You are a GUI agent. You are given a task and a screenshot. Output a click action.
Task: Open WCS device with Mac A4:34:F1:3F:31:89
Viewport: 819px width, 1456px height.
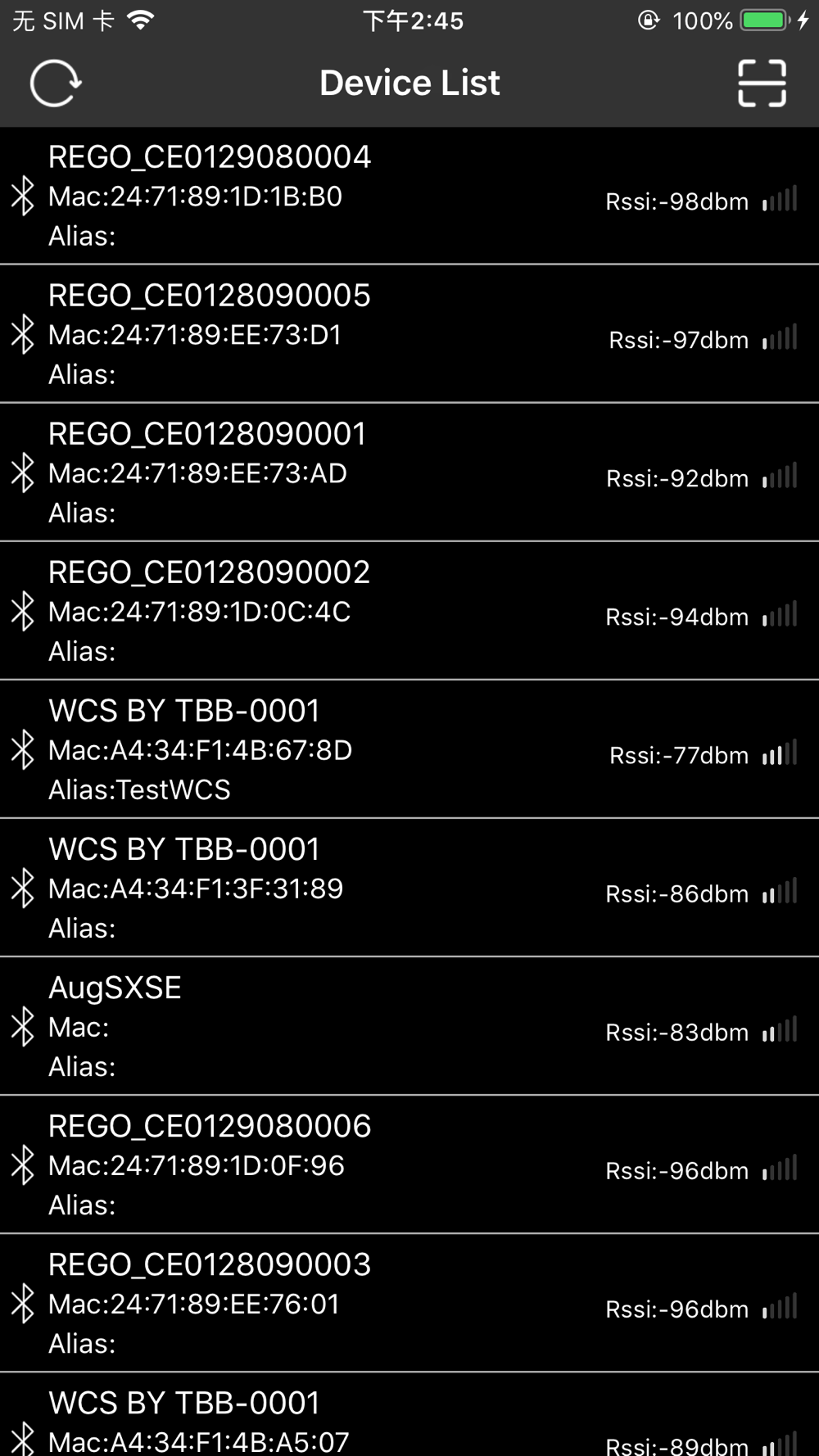coord(409,888)
